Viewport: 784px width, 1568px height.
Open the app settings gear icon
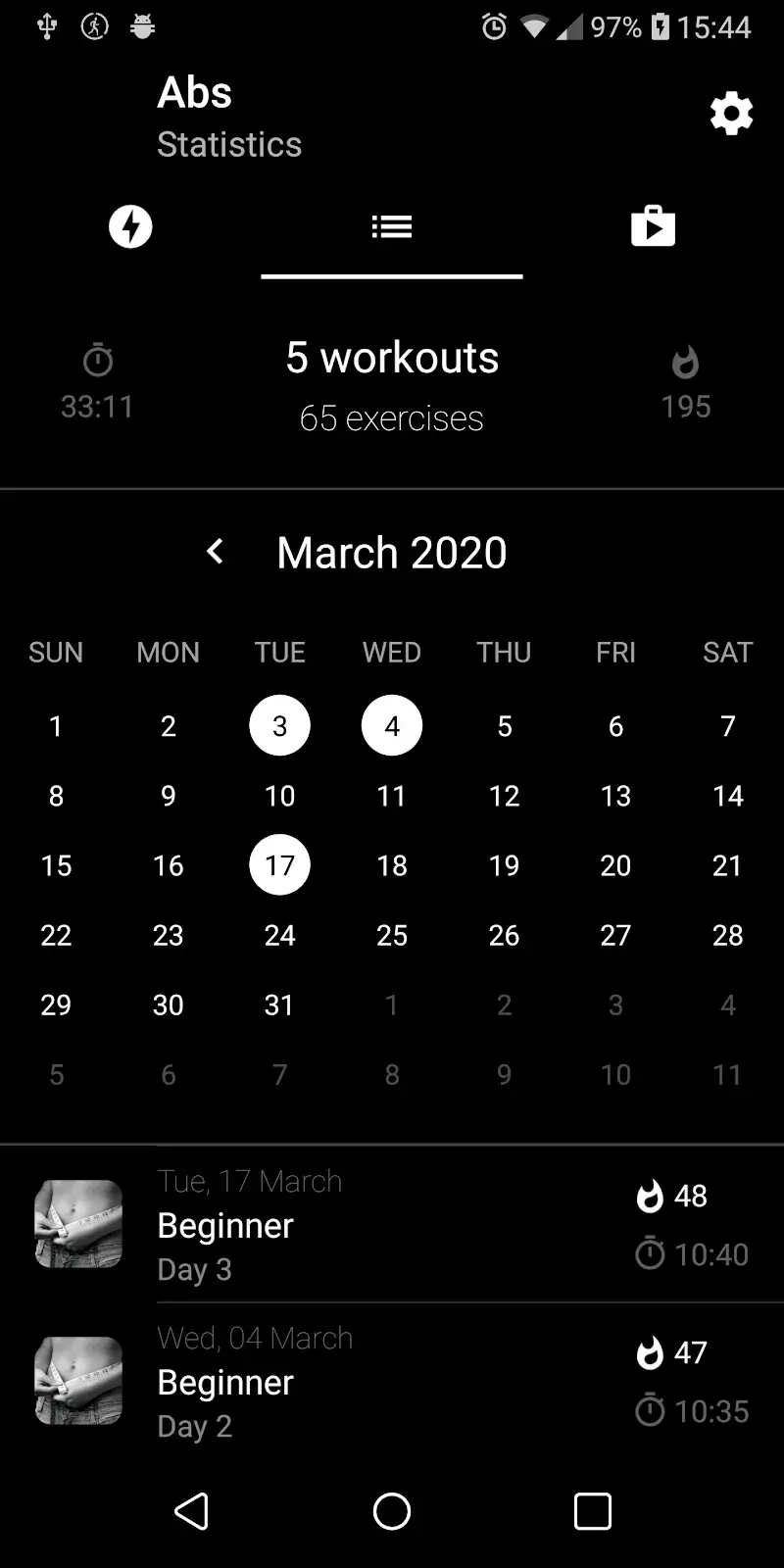pos(729,113)
